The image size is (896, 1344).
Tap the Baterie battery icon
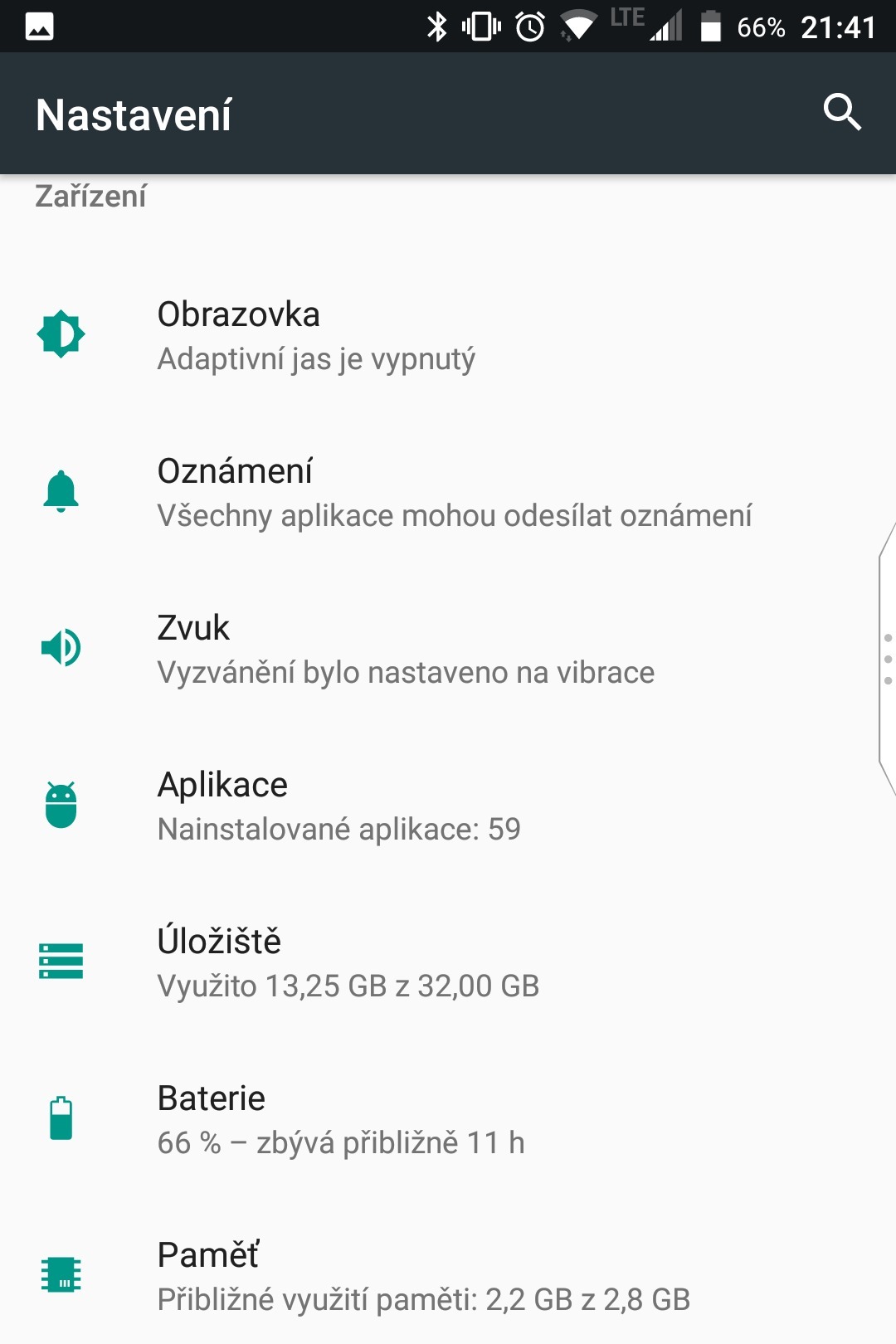pos(61,1118)
